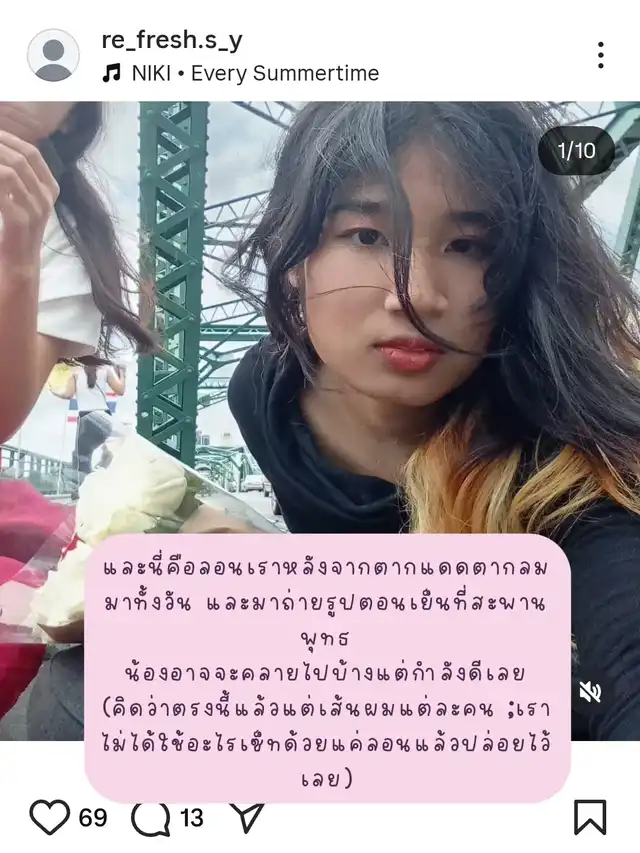Unmute the post's sound

pos(590,691)
